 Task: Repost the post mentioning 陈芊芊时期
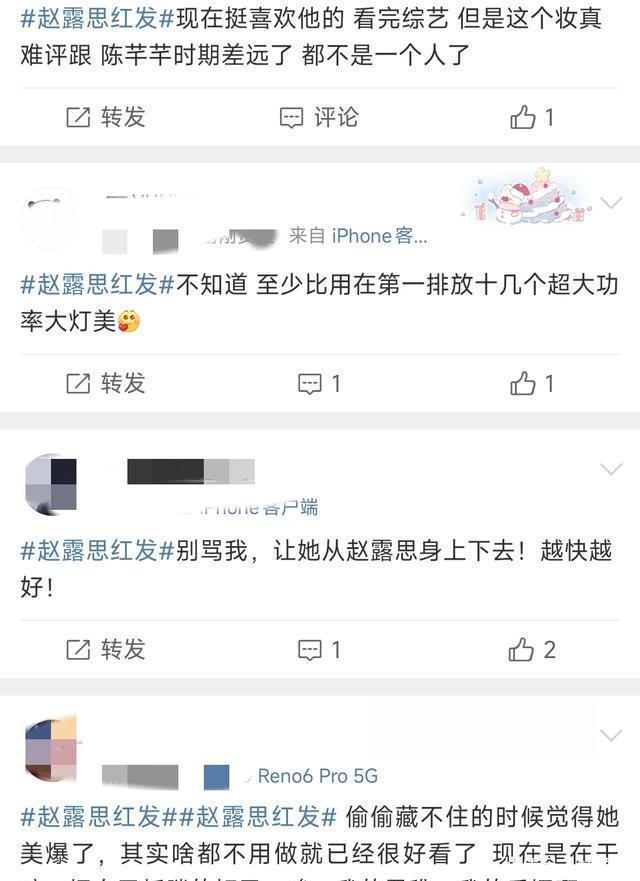[106, 117]
